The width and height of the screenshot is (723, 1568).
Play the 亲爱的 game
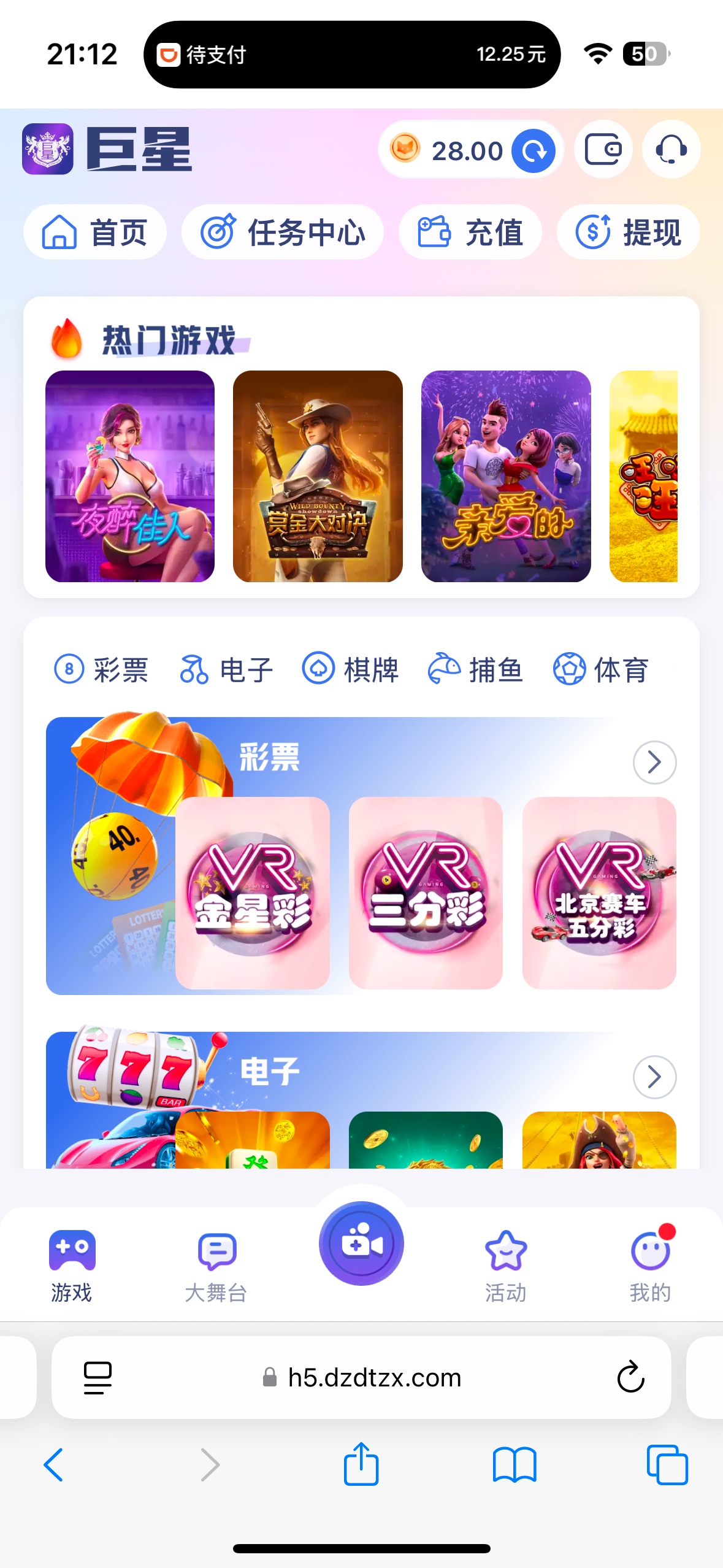click(506, 476)
